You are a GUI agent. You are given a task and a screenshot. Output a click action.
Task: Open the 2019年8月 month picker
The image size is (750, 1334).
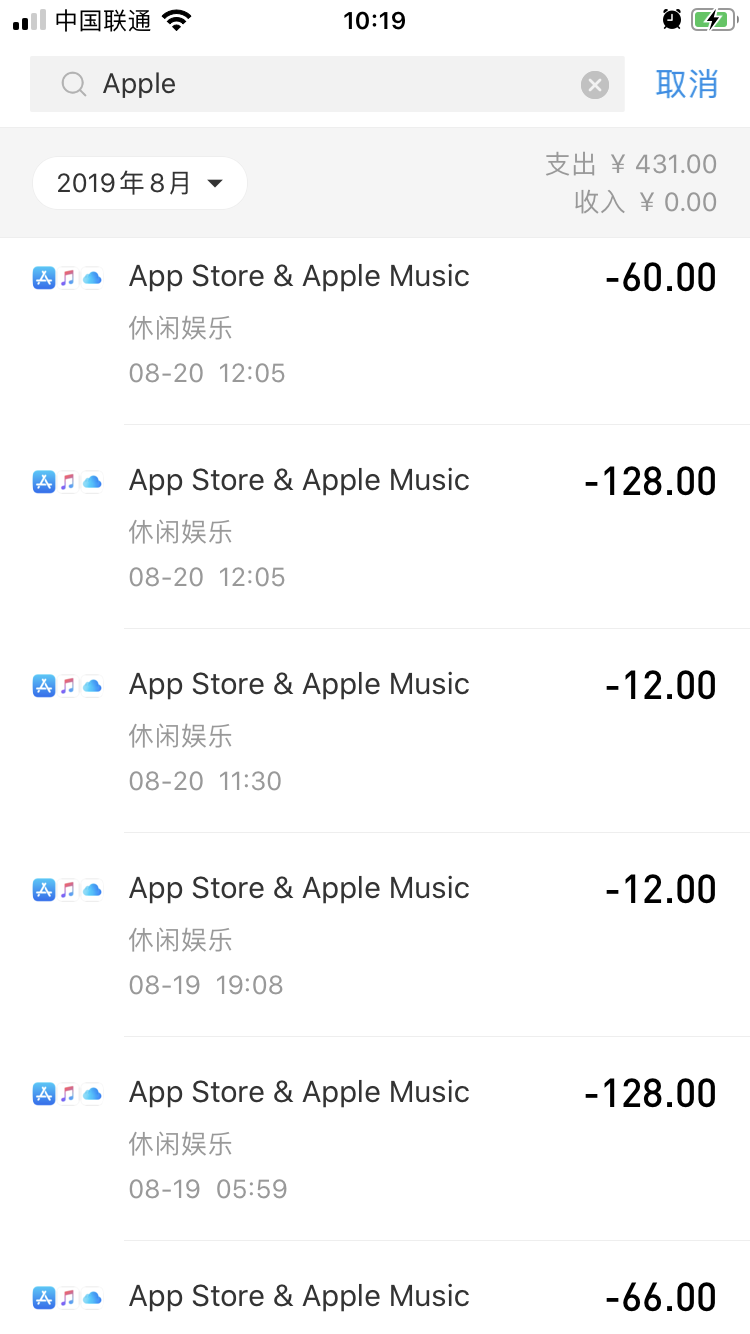tap(140, 183)
